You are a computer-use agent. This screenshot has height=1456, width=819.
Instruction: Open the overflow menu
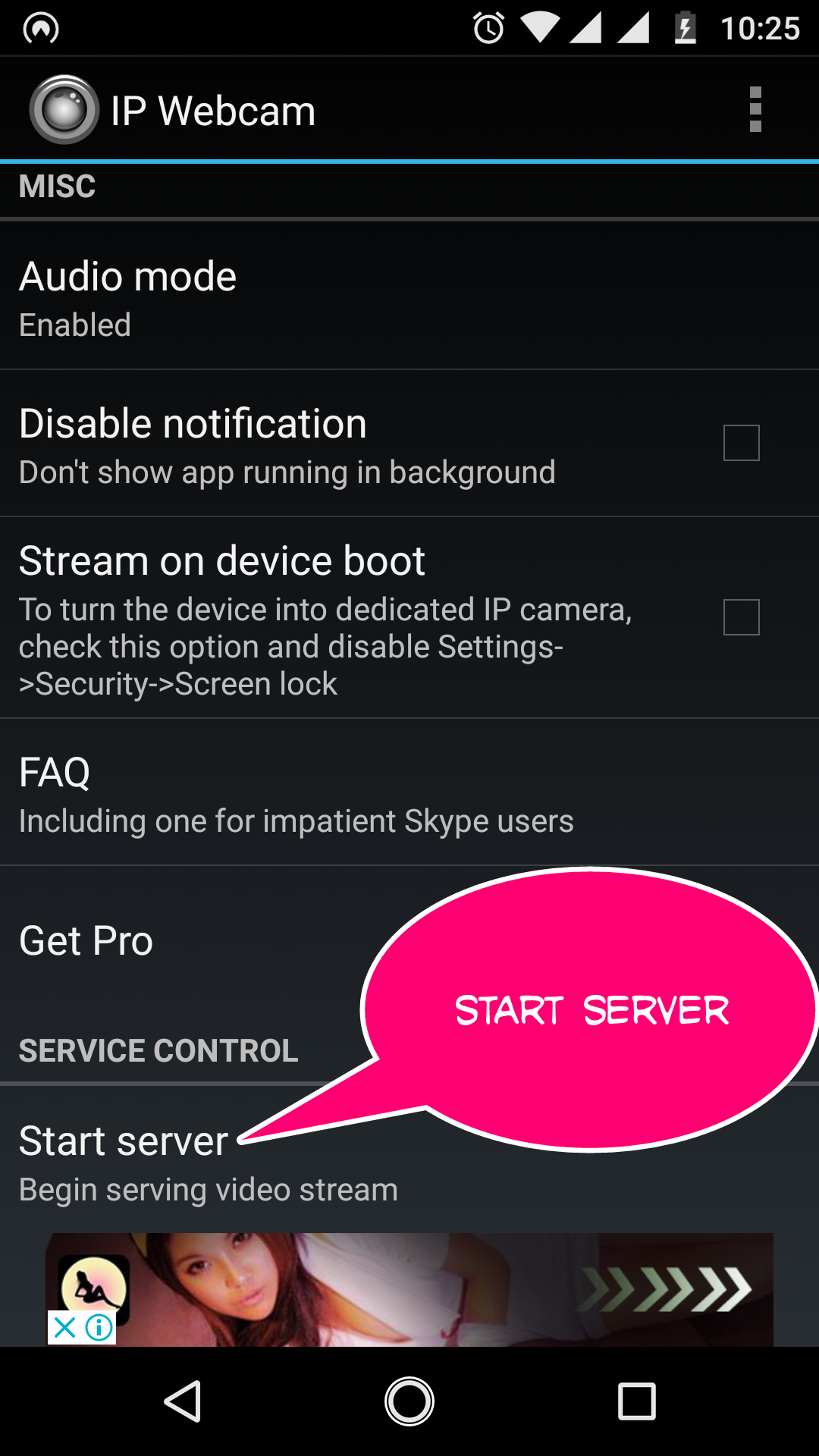[x=755, y=110]
